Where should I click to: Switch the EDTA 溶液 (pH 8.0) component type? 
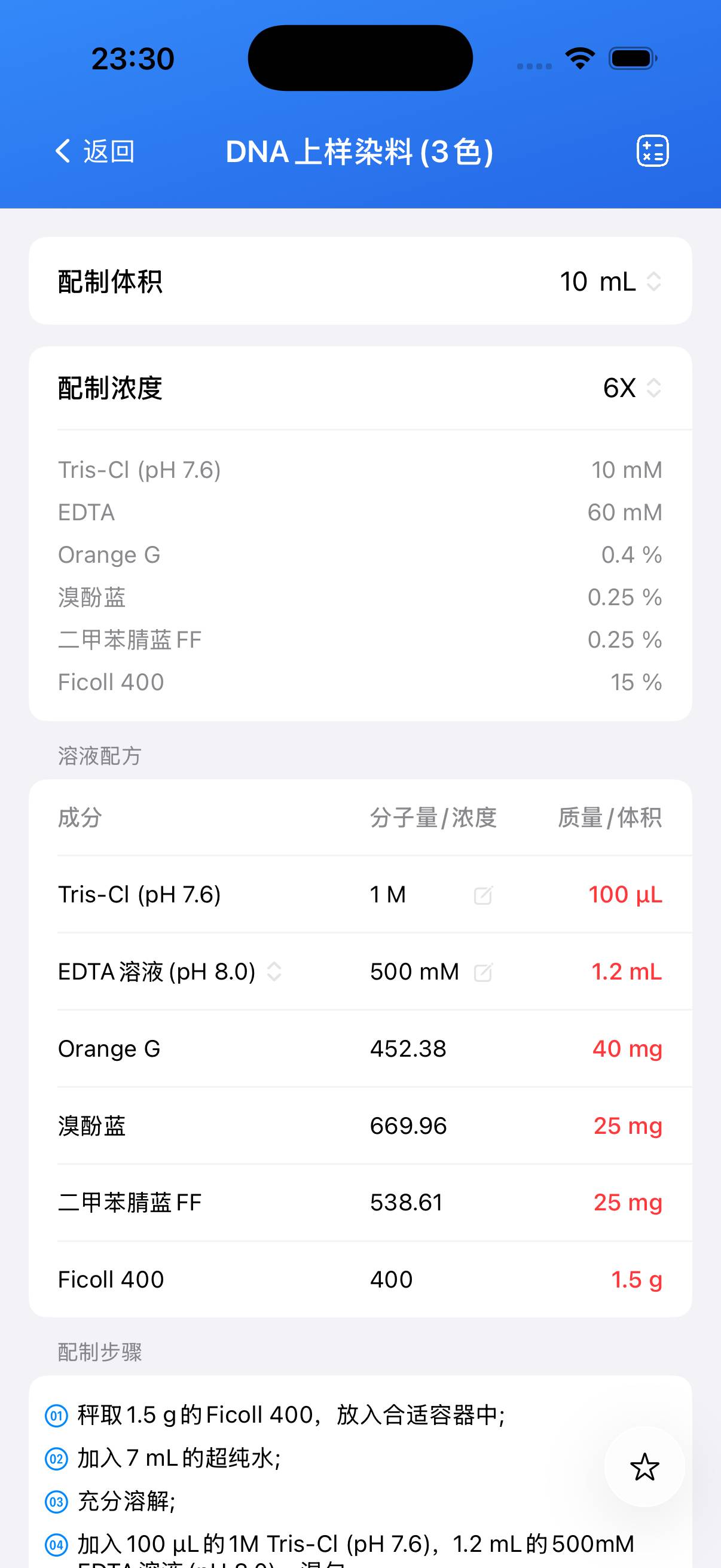pos(274,972)
